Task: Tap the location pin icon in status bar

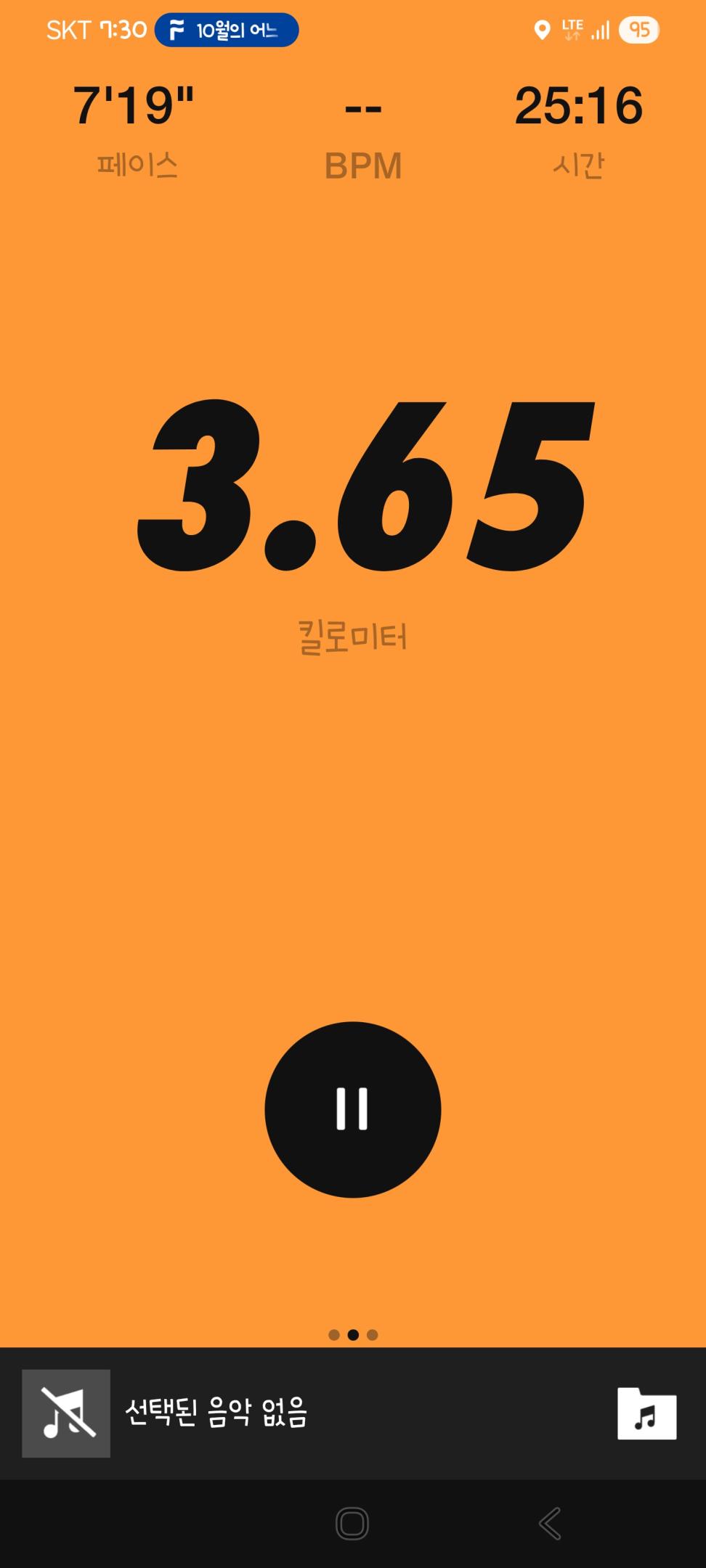Action: [x=541, y=30]
